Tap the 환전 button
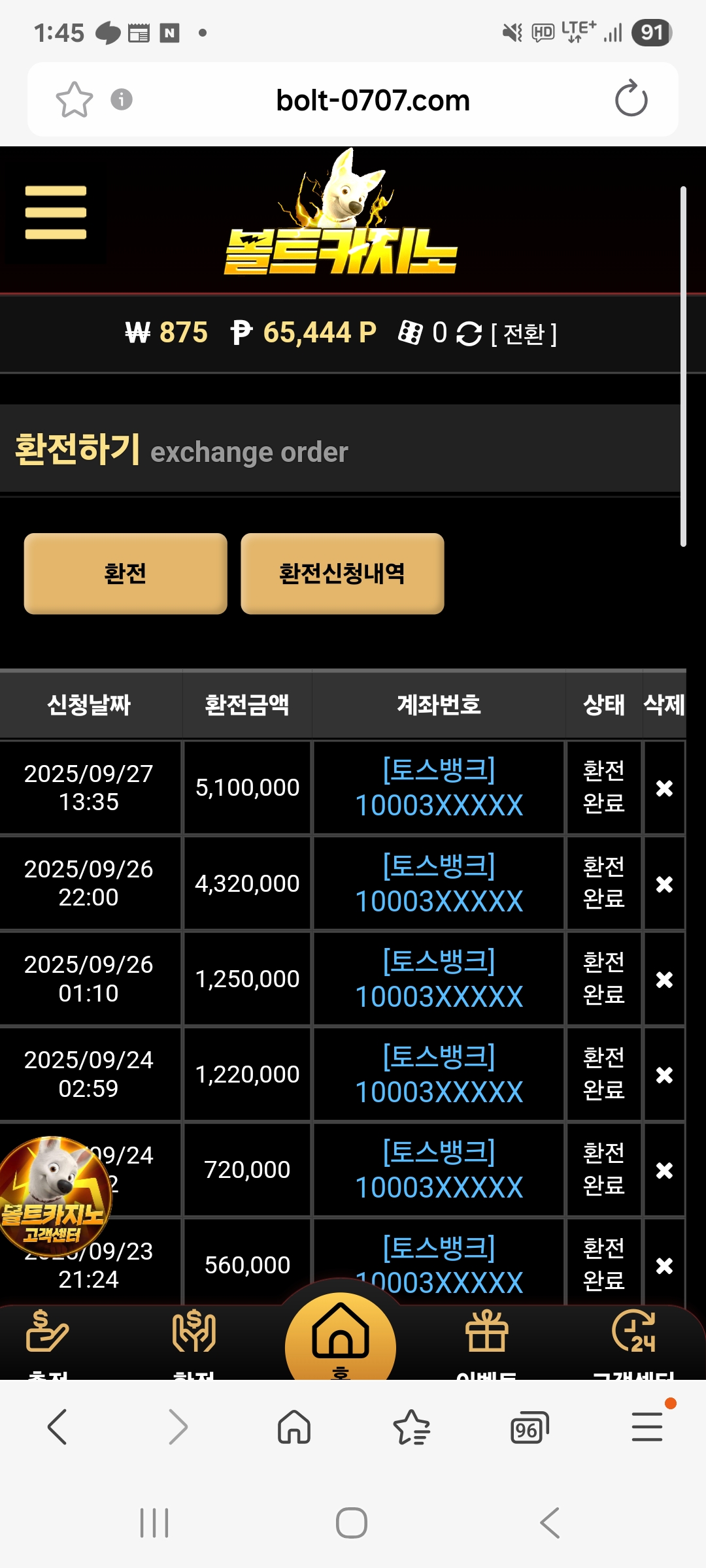The height and width of the screenshot is (1568, 706). click(x=126, y=574)
